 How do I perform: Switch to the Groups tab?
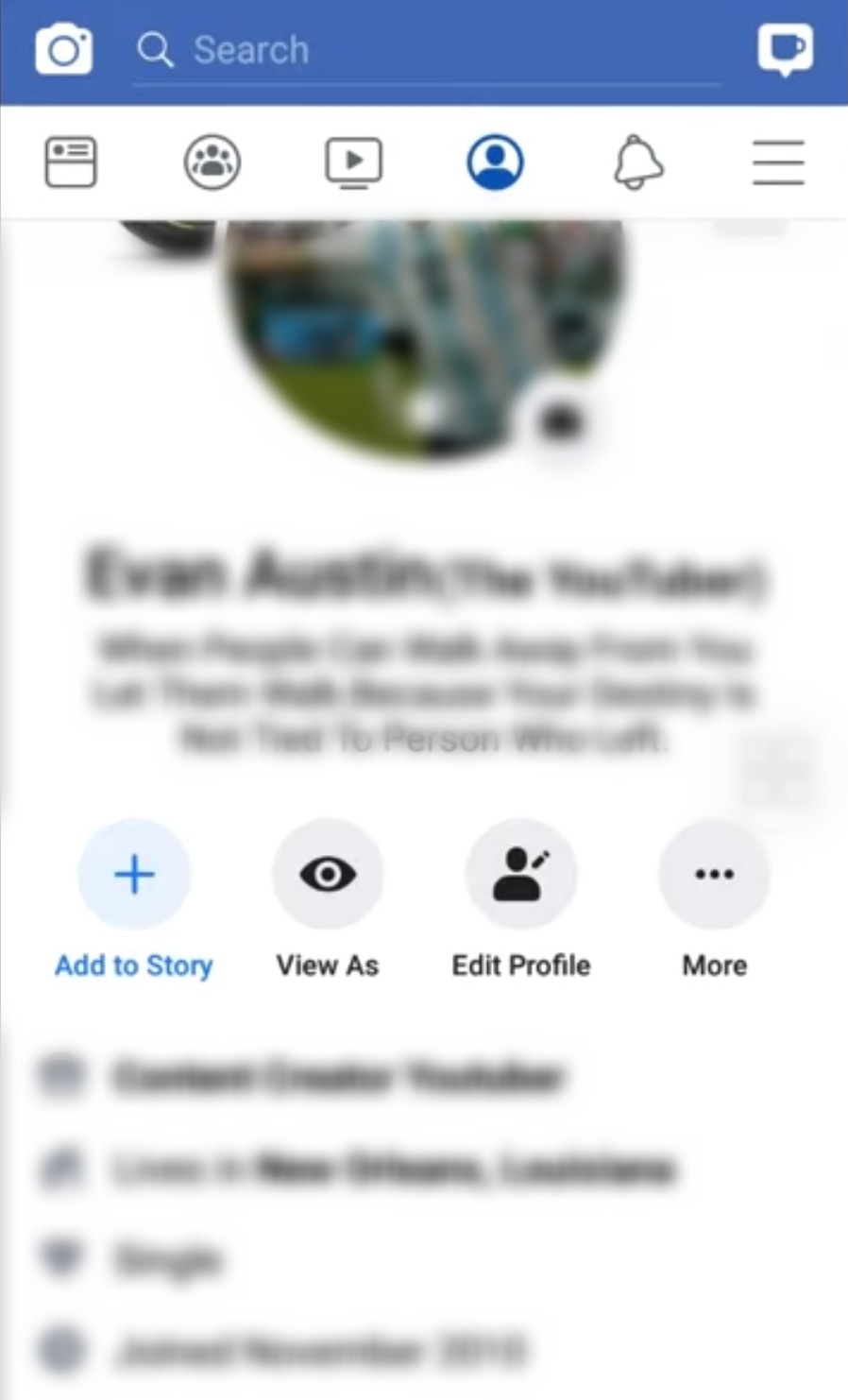212,162
